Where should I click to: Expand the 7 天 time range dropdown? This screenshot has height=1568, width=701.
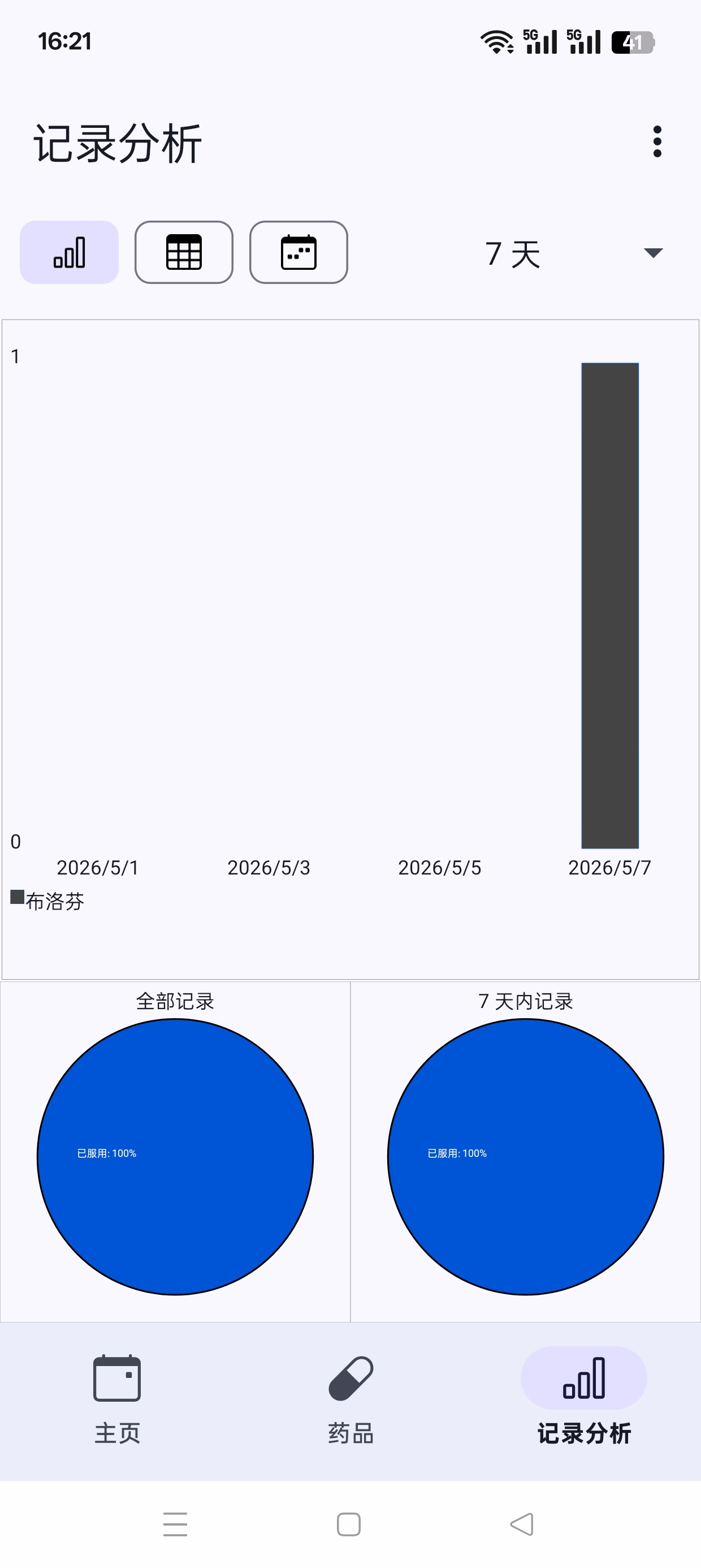[x=573, y=253]
